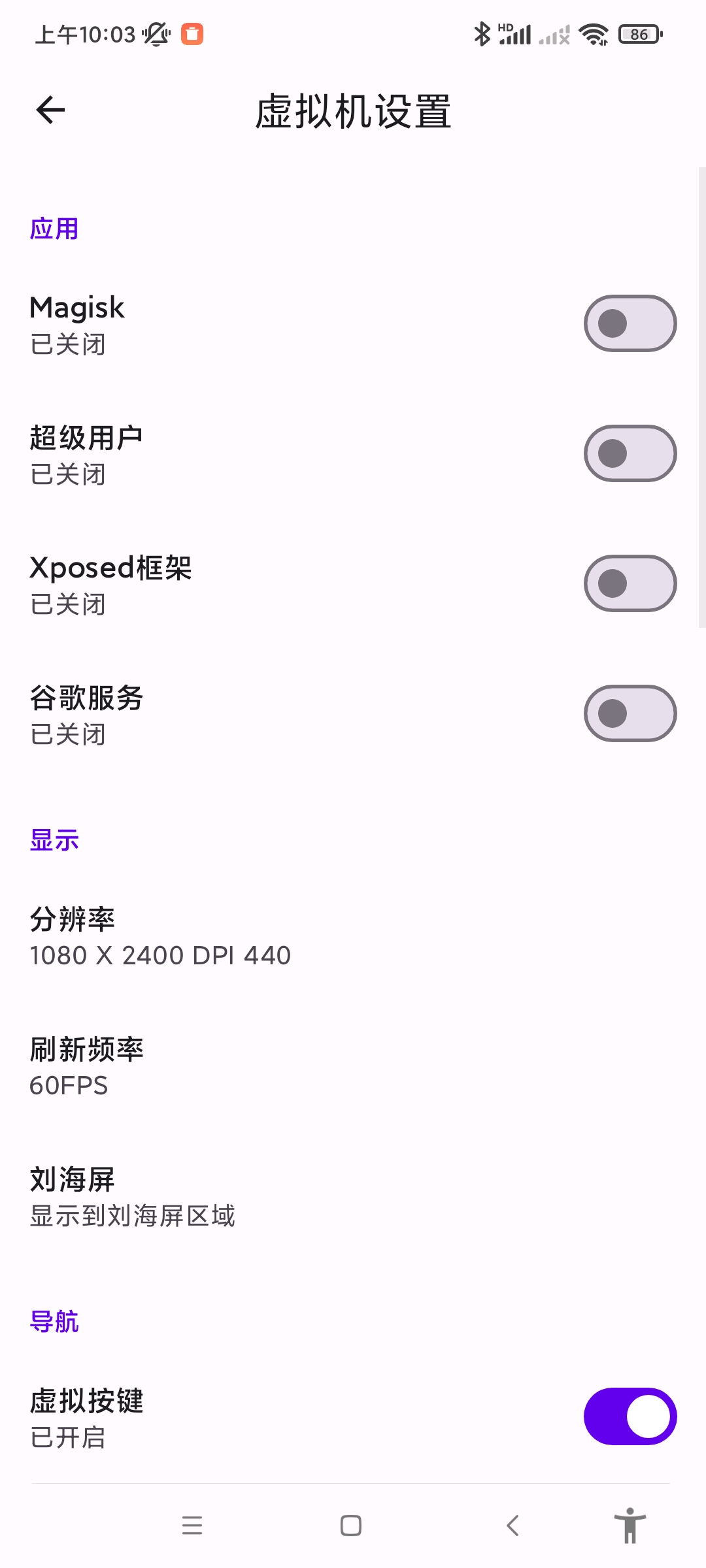706x1568 pixels.
Task: Tap the system home button
Action: pyautogui.click(x=351, y=1526)
